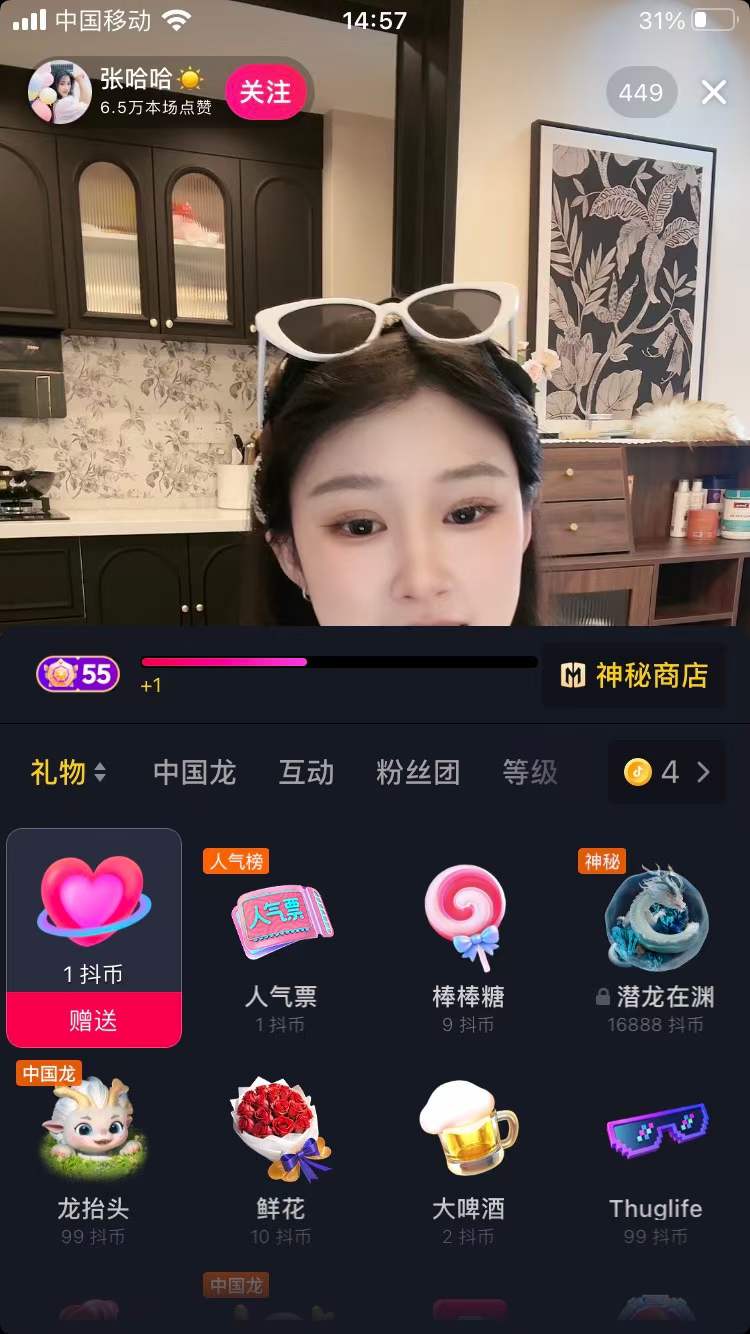Select the 棒棒糖 gift

pyautogui.click(x=468, y=935)
